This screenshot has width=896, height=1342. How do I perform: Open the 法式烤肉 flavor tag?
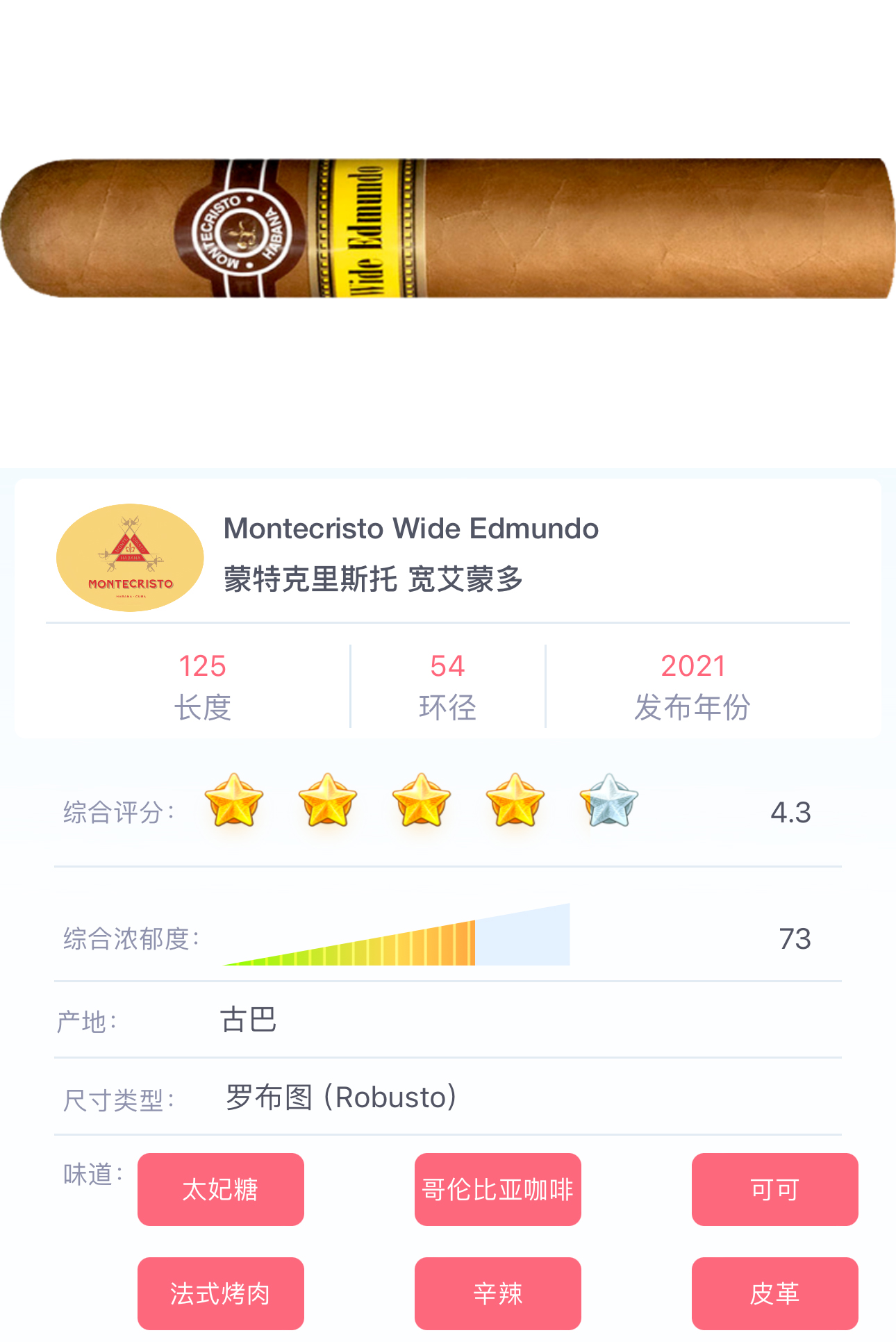click(220, 1293)
